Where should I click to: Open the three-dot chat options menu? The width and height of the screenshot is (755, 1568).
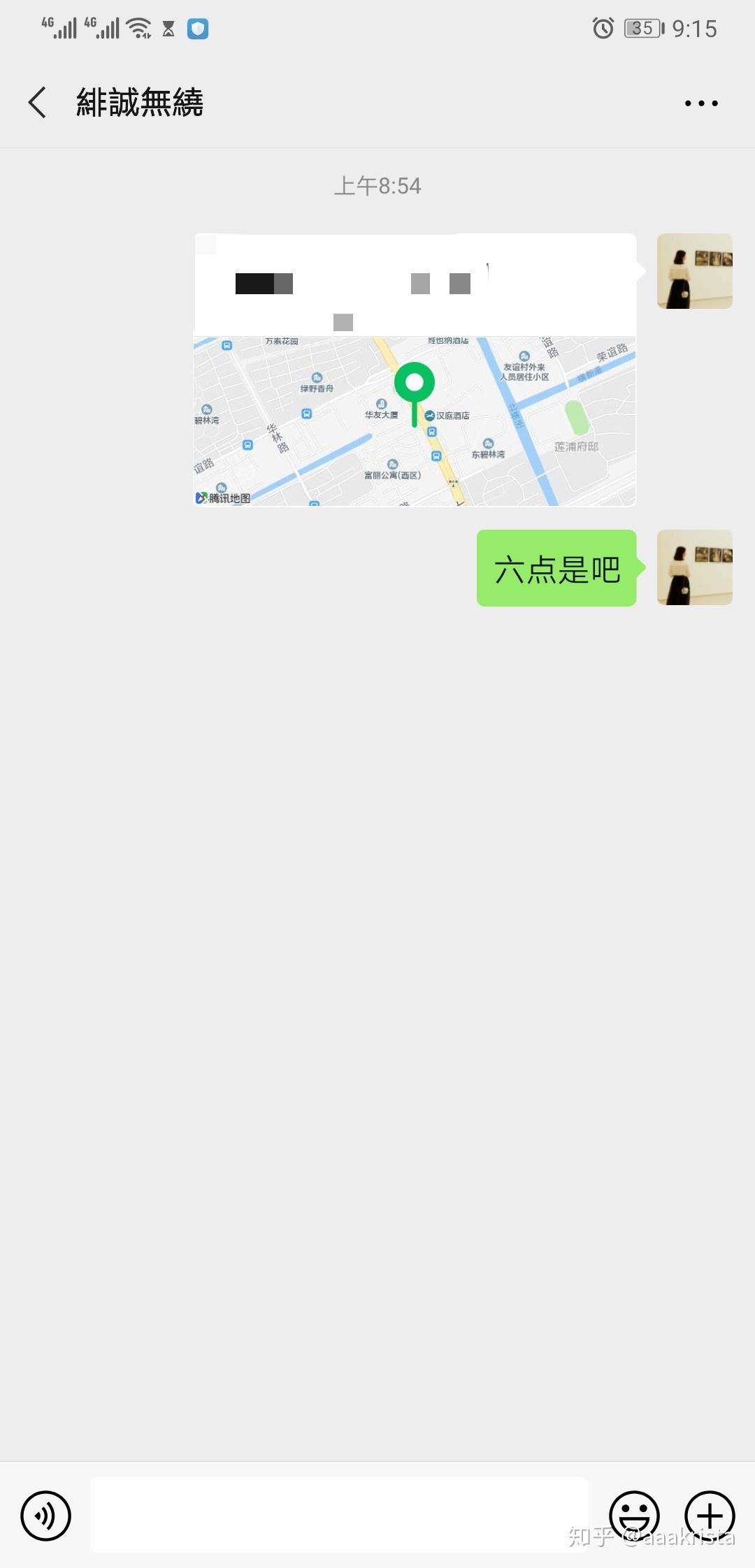[701, 103]
